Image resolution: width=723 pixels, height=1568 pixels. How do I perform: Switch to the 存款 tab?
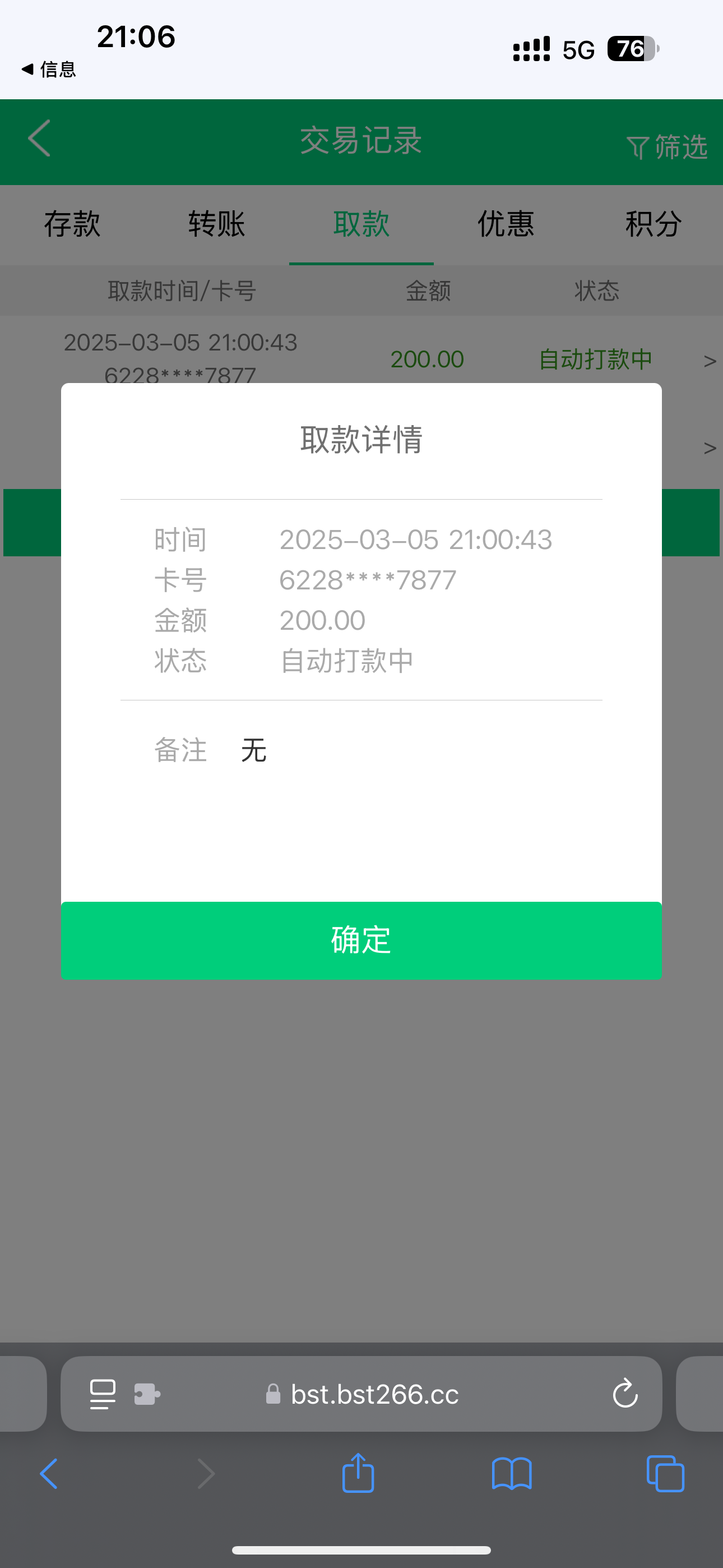pyautogui.click(x=72, y=224)
